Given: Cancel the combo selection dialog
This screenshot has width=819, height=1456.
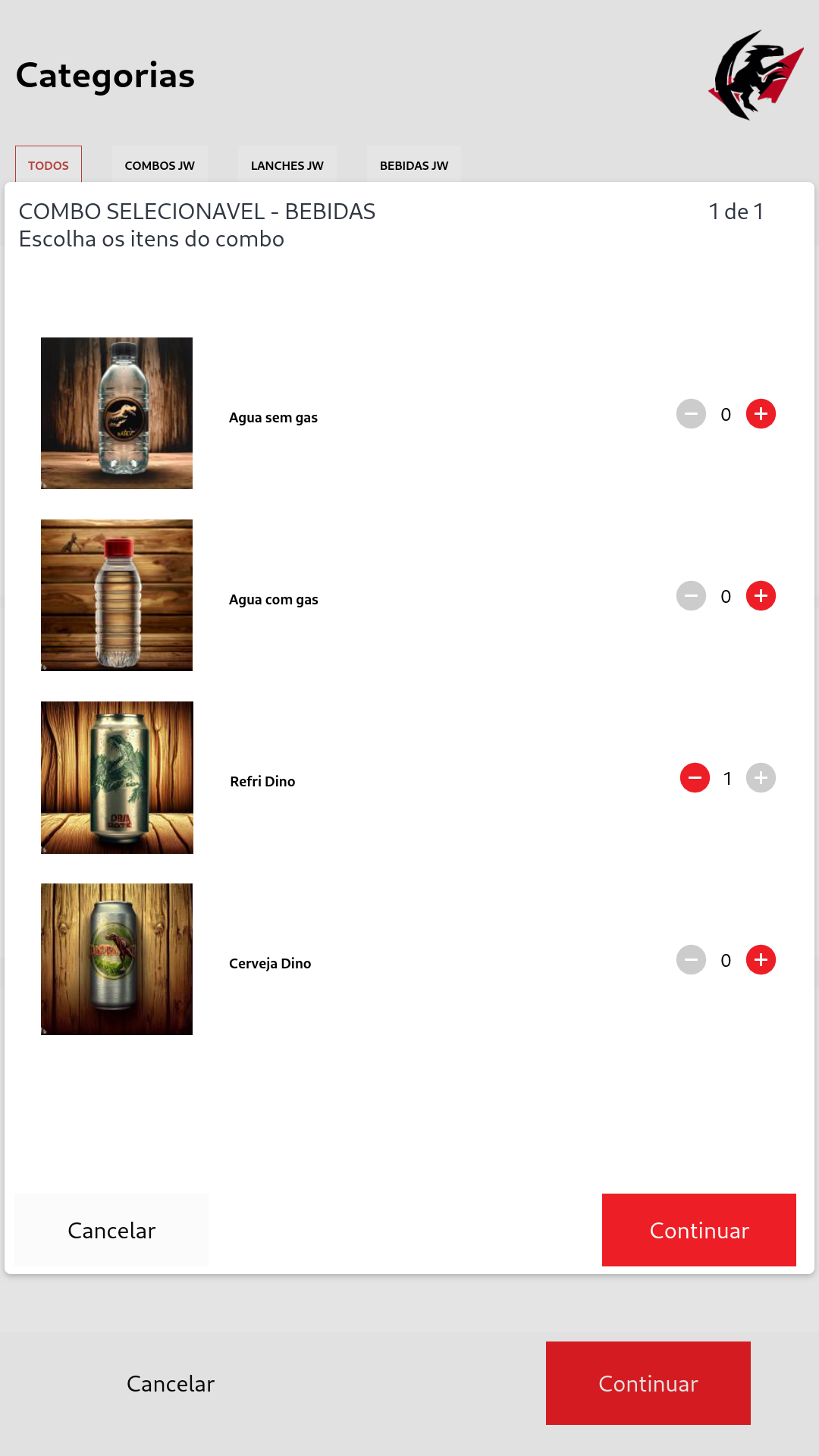Looking at the screenshot, I should (111, 1230).
